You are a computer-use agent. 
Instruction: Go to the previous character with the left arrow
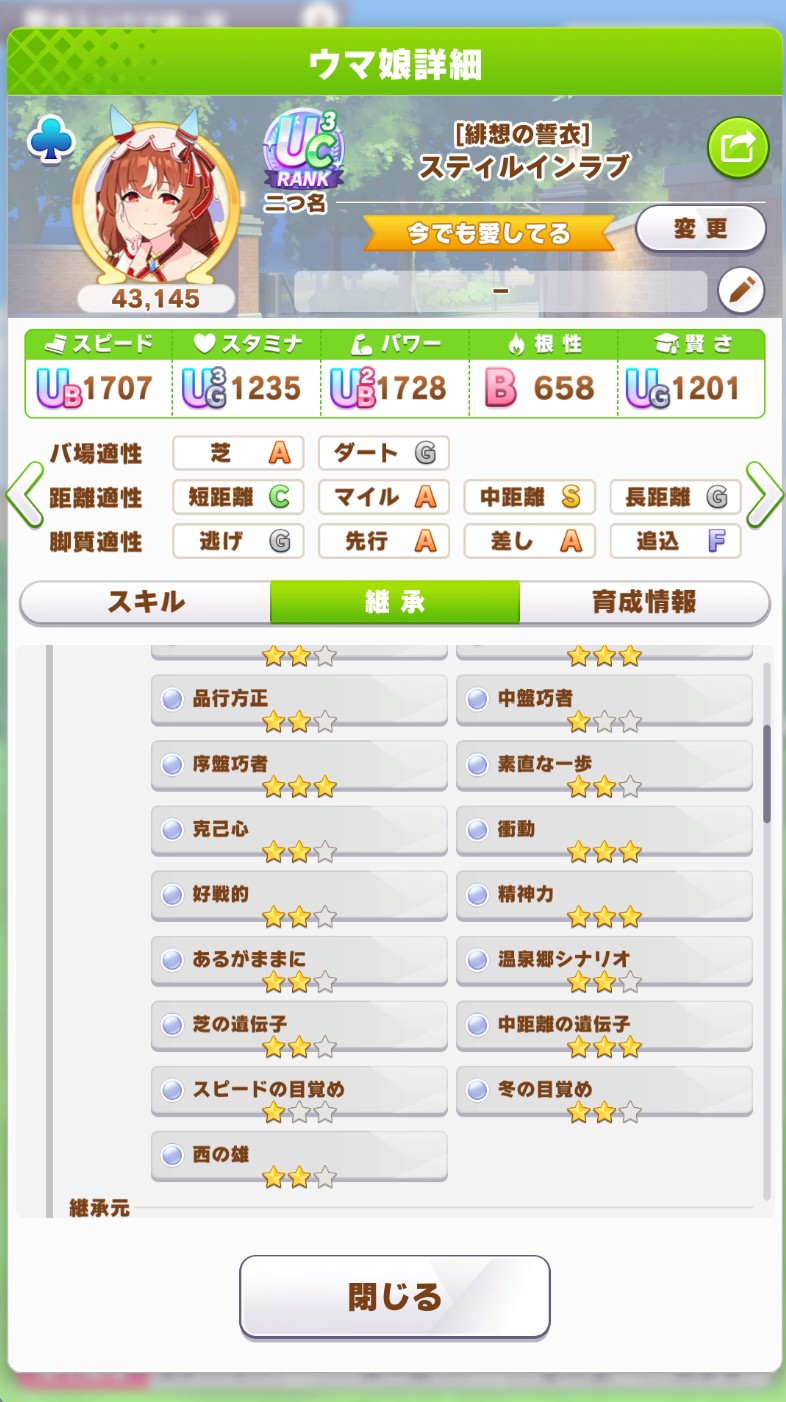click(x=22, y=495)
